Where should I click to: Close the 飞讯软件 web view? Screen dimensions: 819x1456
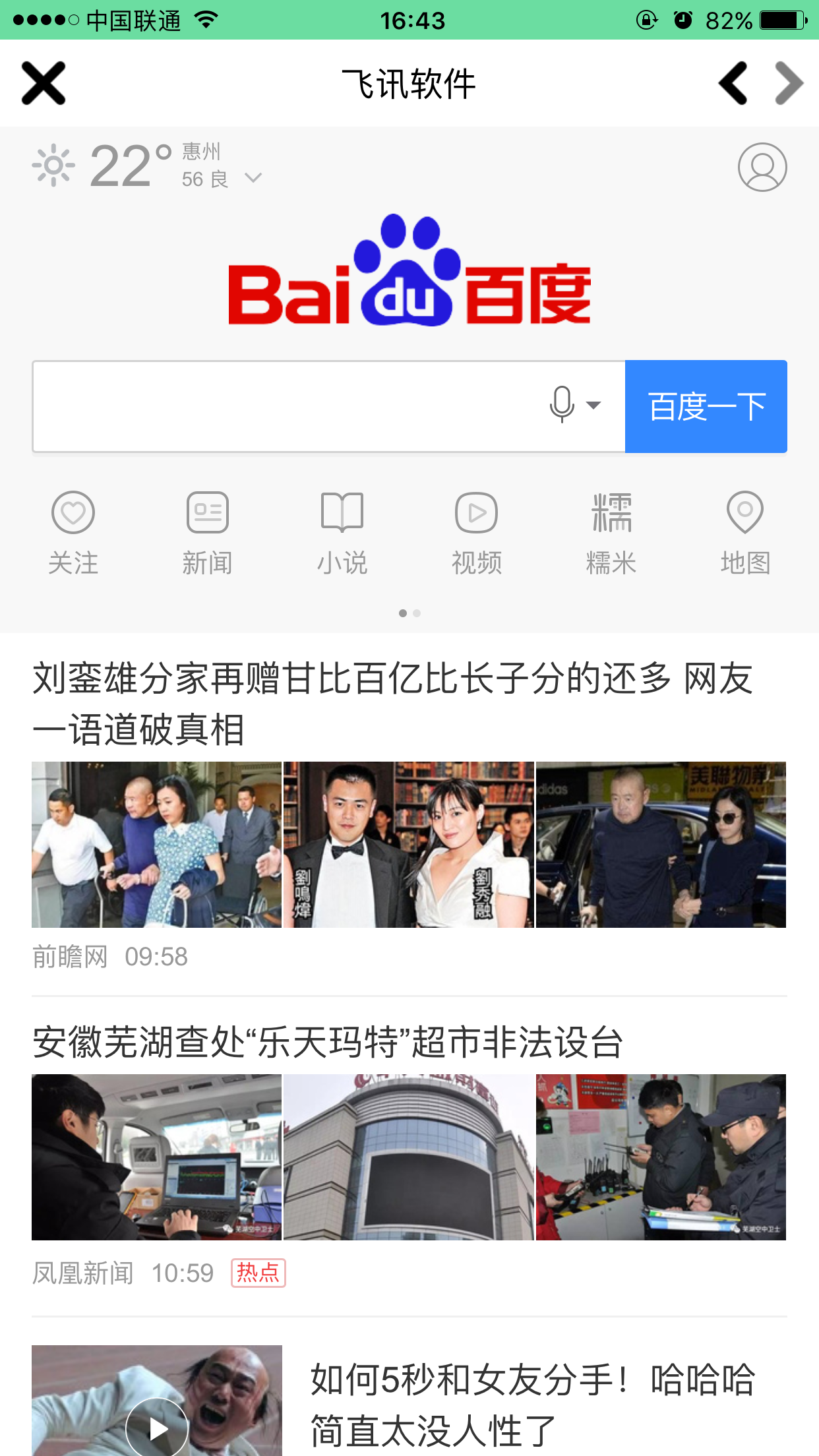[44, 83]
